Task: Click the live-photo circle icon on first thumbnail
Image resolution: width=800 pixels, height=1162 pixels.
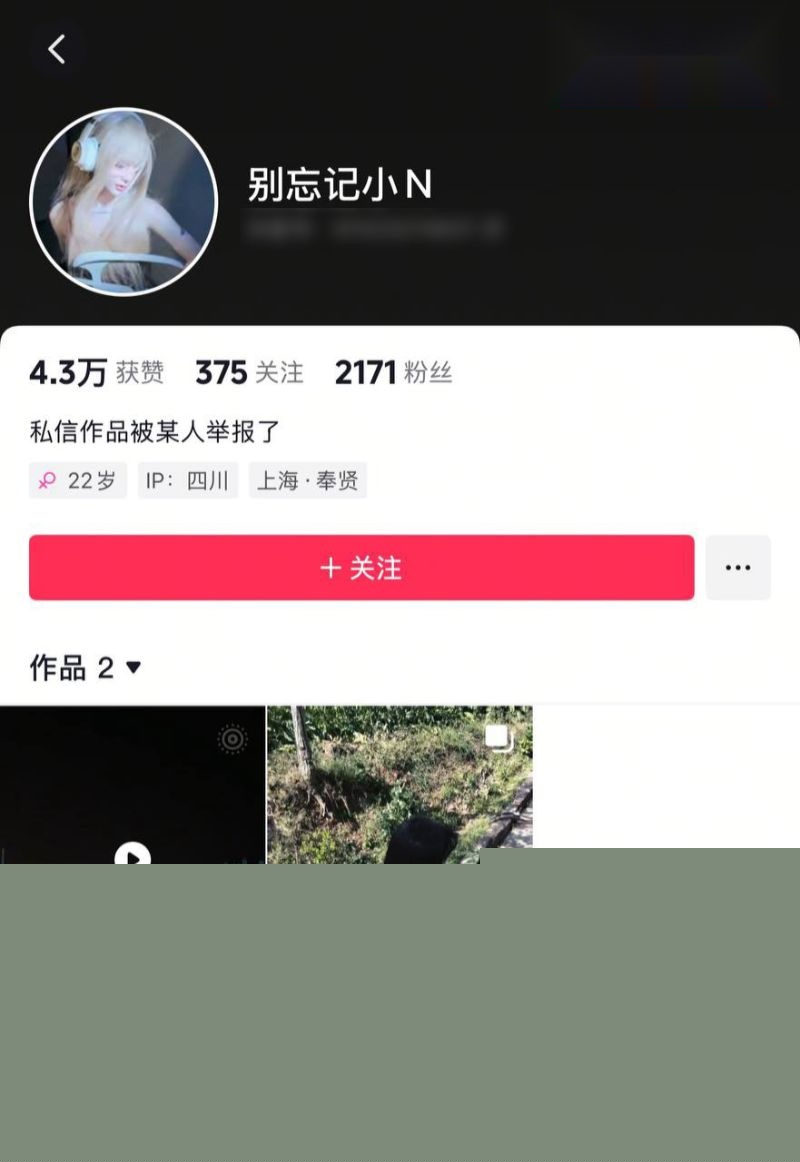Action: pyautogui.click(x=232, y=740)
